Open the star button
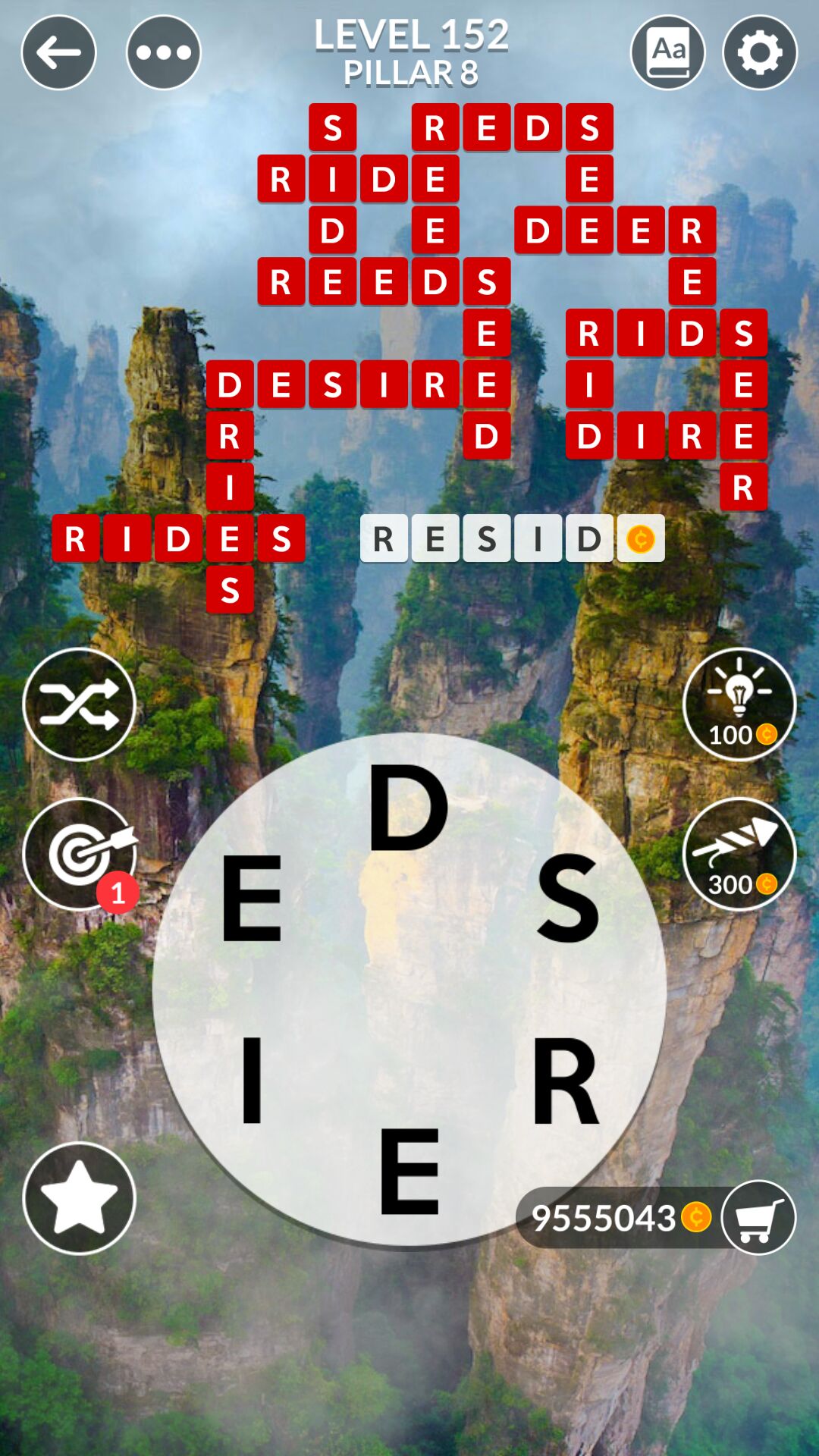The height and width of the screenshot is (1456, 819). tap(80, 1198)
